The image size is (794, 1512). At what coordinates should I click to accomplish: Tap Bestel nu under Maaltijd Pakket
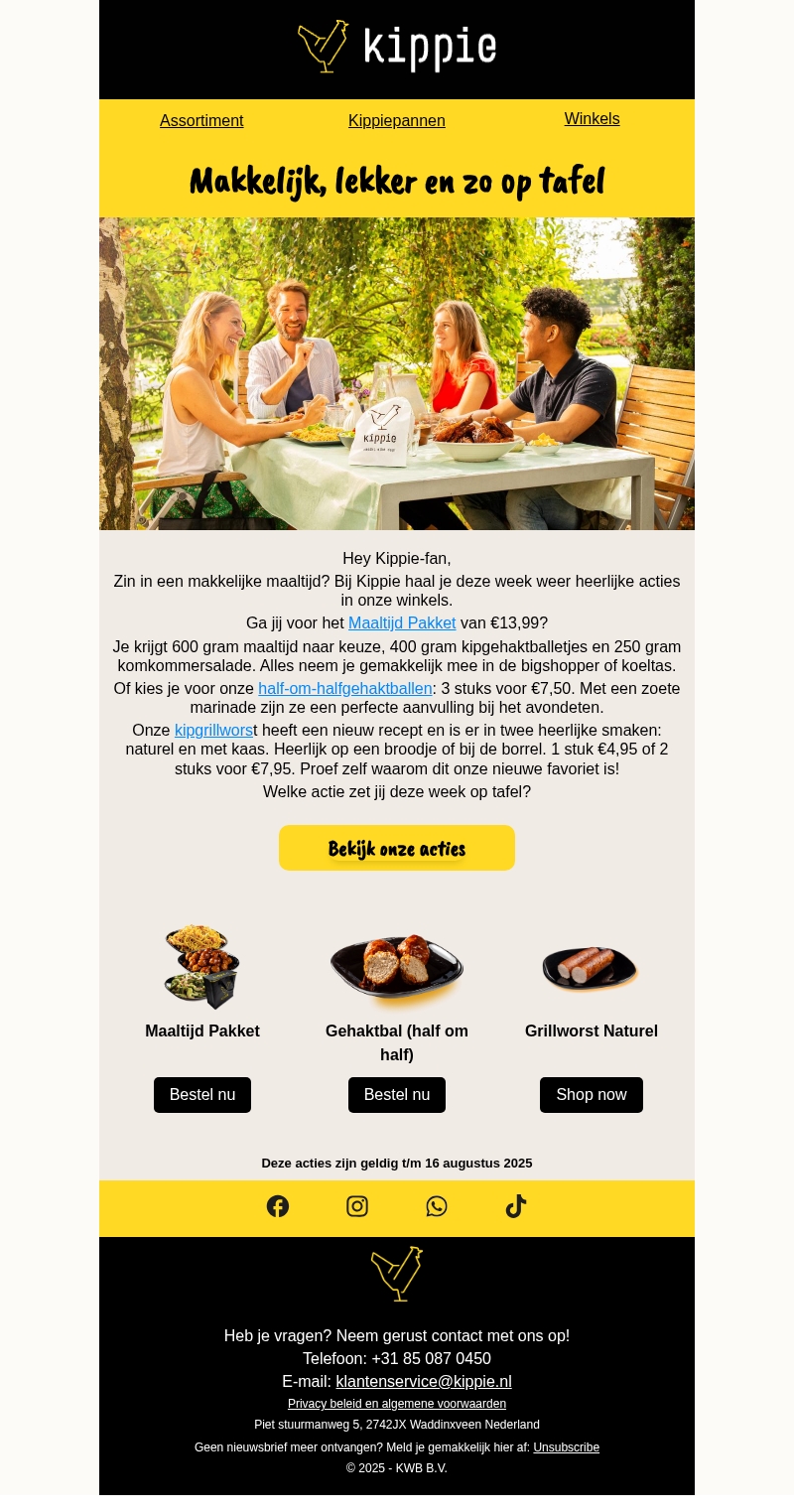202,1095
